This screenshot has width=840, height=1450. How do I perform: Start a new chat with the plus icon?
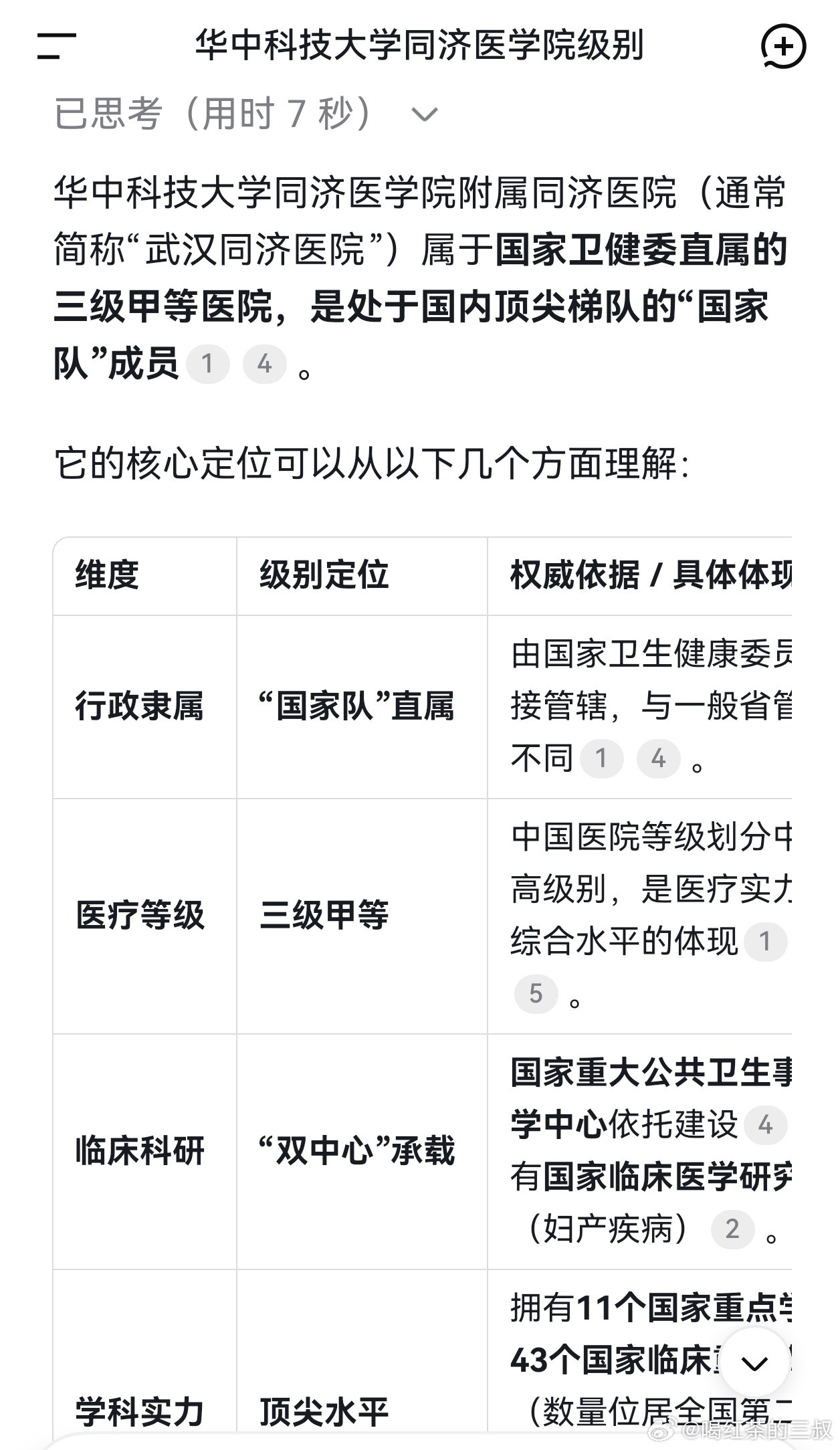[x=784, y=47]
